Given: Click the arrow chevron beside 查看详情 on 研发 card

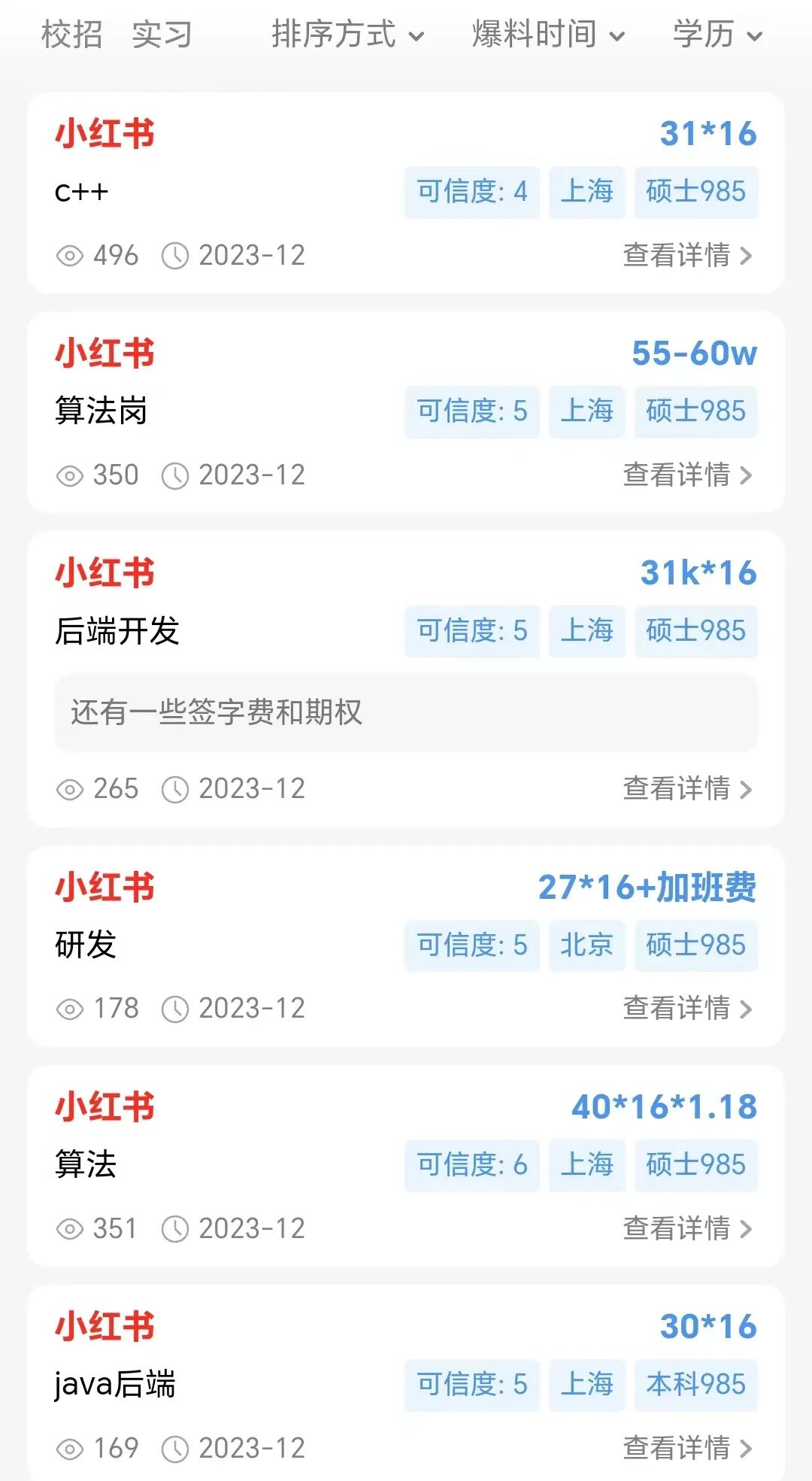Looking at the screenshot, I should [747, 1008].
